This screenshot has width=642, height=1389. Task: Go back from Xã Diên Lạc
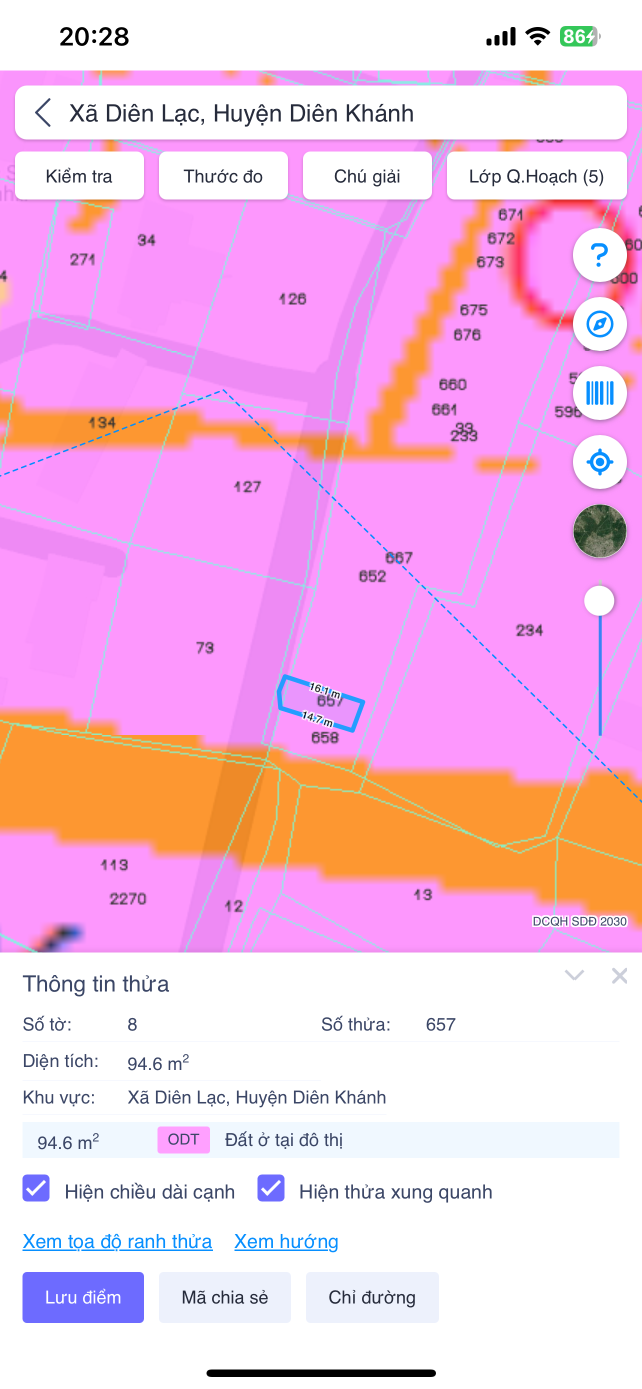(x=42, y=113)
